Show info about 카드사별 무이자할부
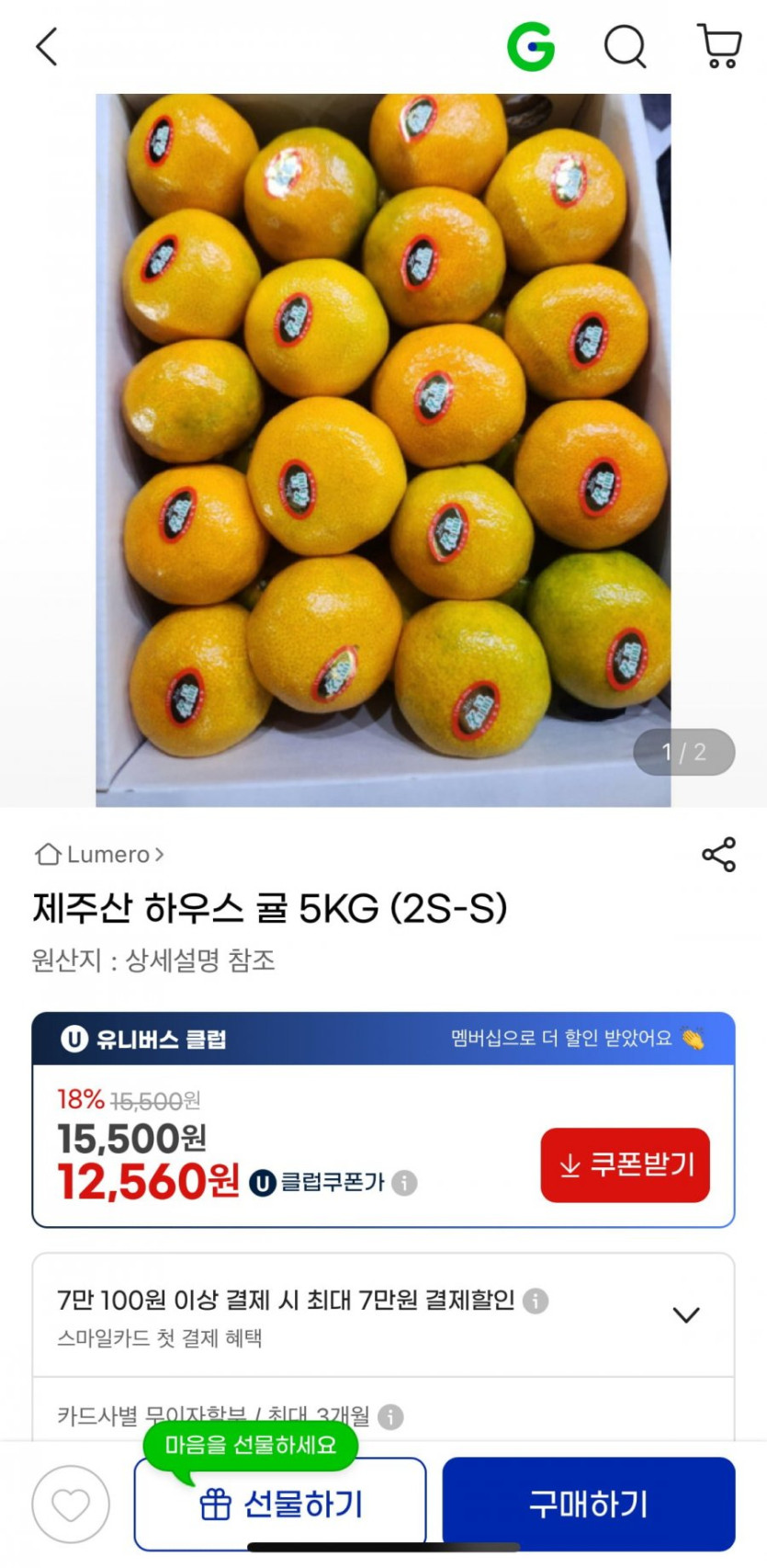 [x=390, y=1416]
